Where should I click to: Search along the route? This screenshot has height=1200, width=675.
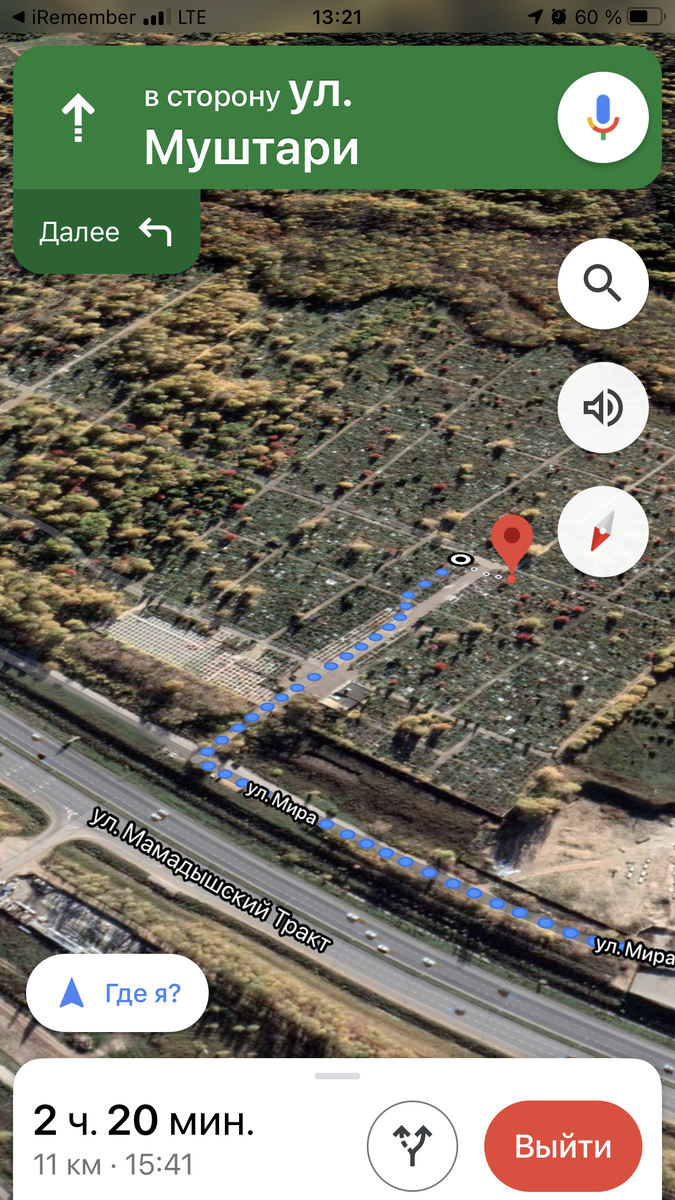coord(602,284)
